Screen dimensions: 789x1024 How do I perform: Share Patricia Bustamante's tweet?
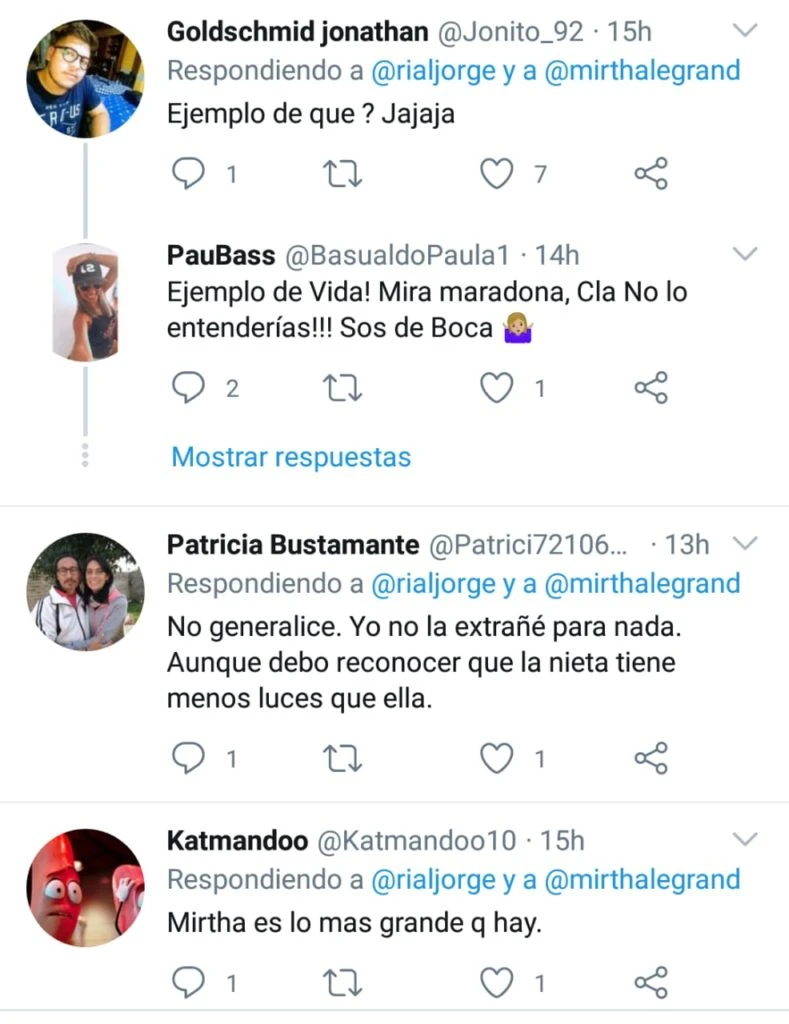pos(651,759)
